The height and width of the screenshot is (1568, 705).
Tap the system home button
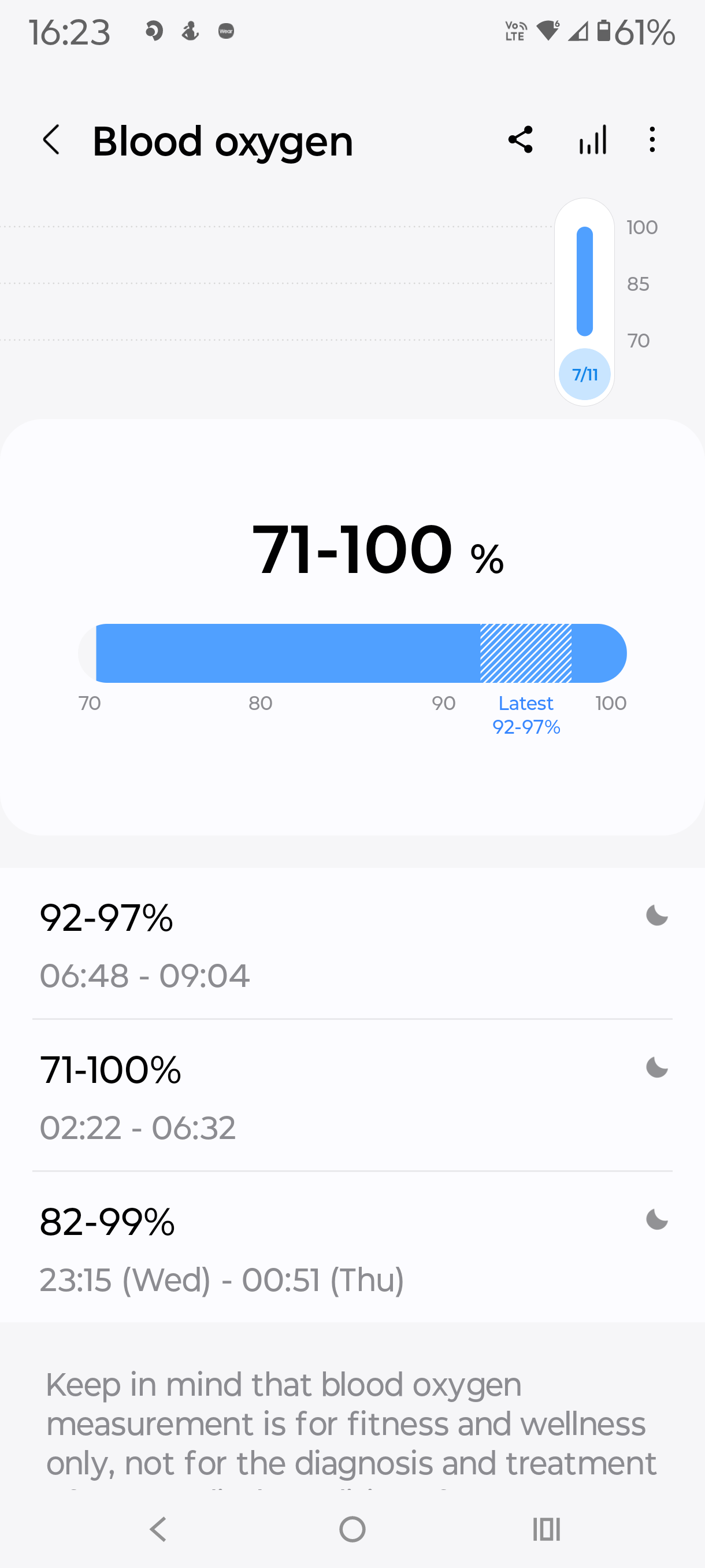pyautogui.click(x=352, y=1529)
